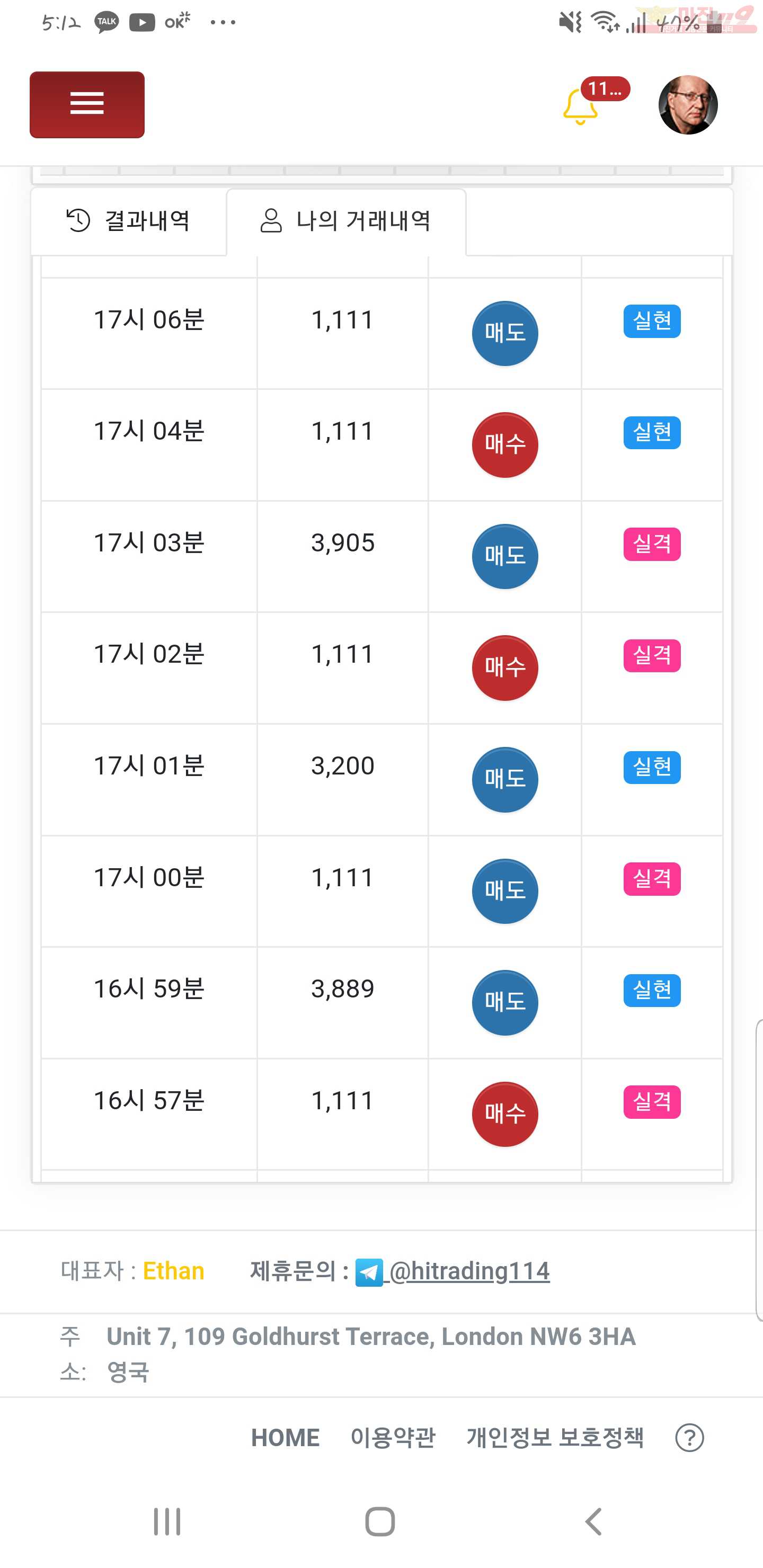The image size is (763, 1568).
Task: Tap the help question mark icon
Action: click(689, 1438)
